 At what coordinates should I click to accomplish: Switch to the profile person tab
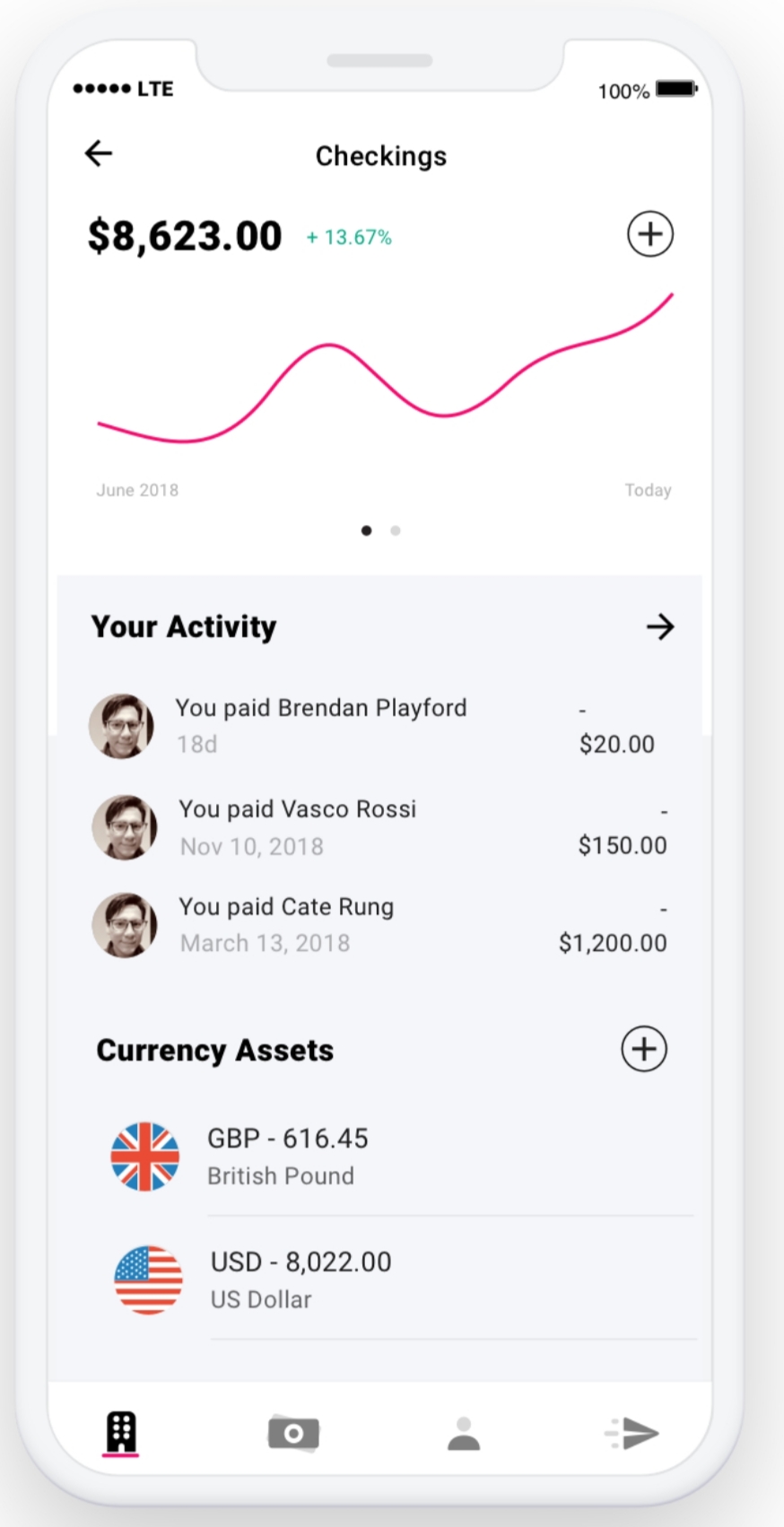[464, 1433]
